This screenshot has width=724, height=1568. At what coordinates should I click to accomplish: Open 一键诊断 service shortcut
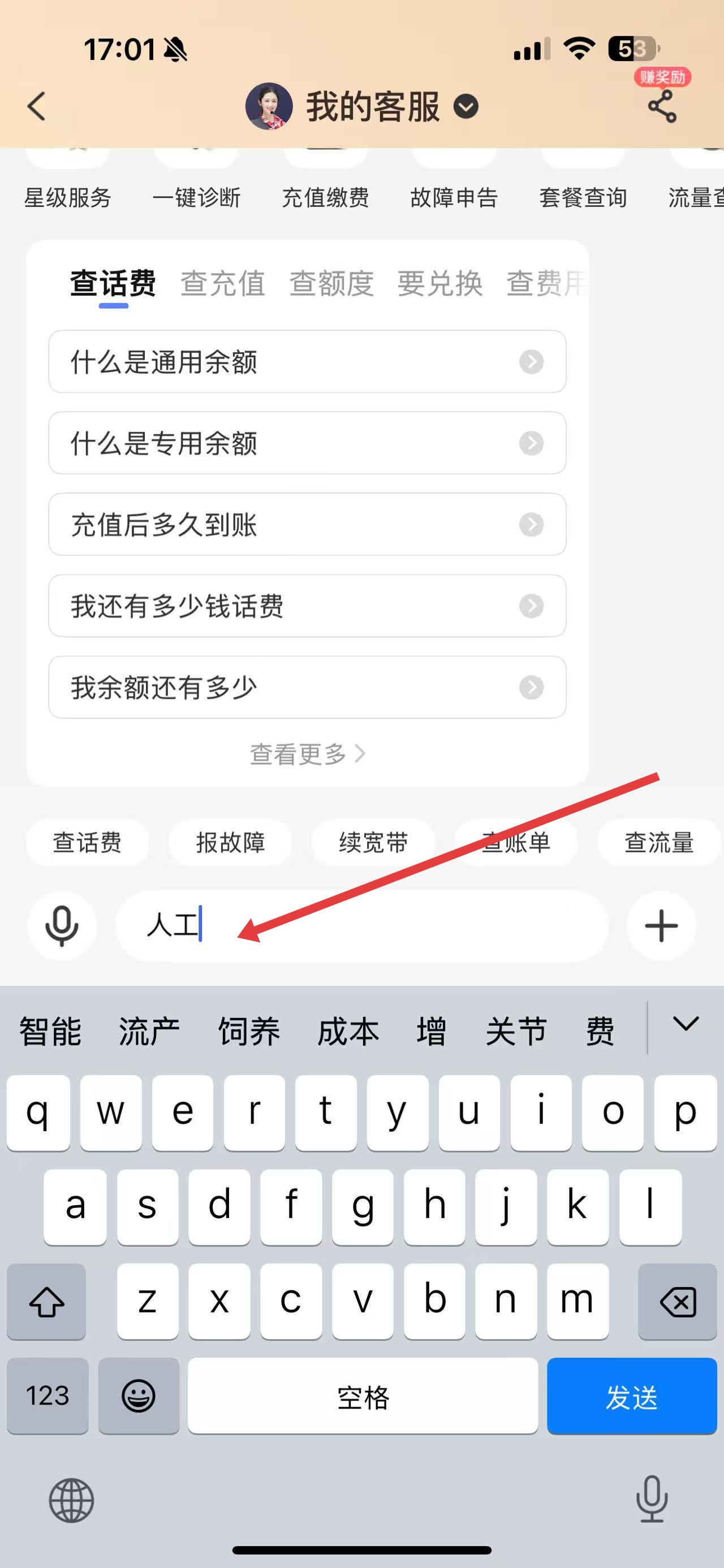tap(196, 198)
